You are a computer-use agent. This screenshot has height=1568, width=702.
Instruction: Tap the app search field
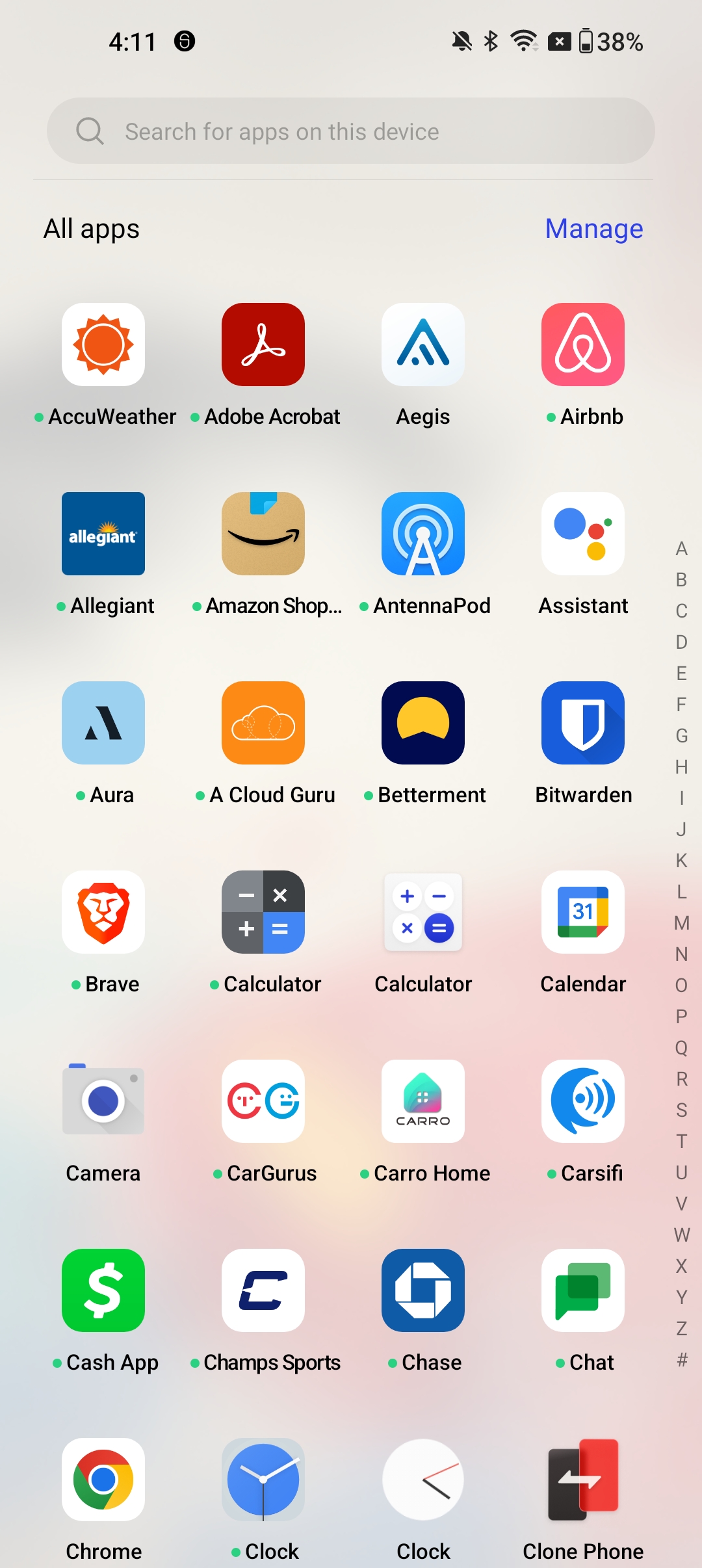tap(351, 131)
